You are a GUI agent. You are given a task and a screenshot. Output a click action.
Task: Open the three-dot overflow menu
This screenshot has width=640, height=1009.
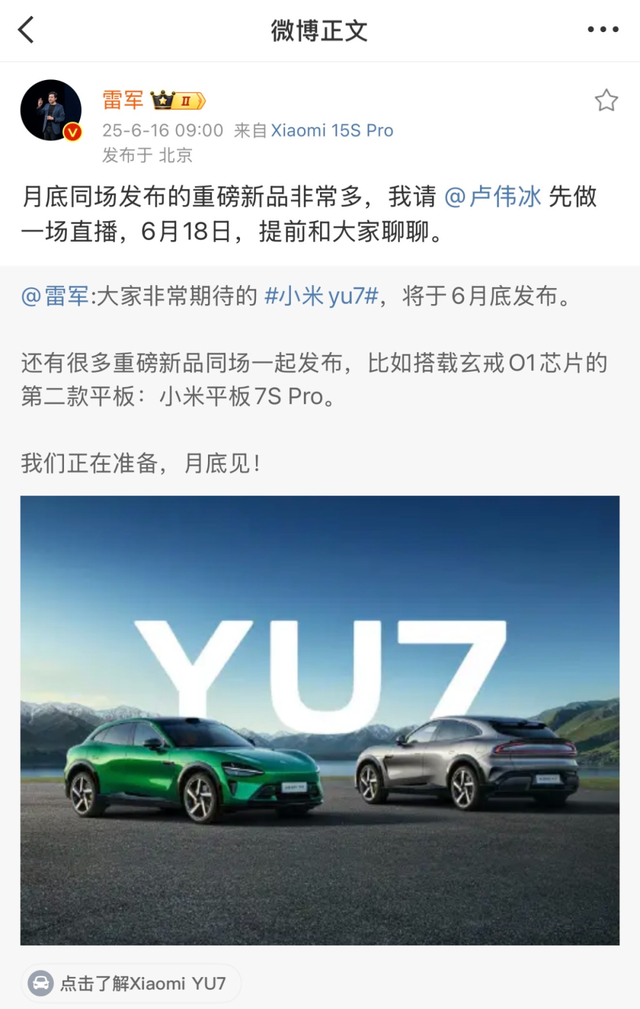603,30
